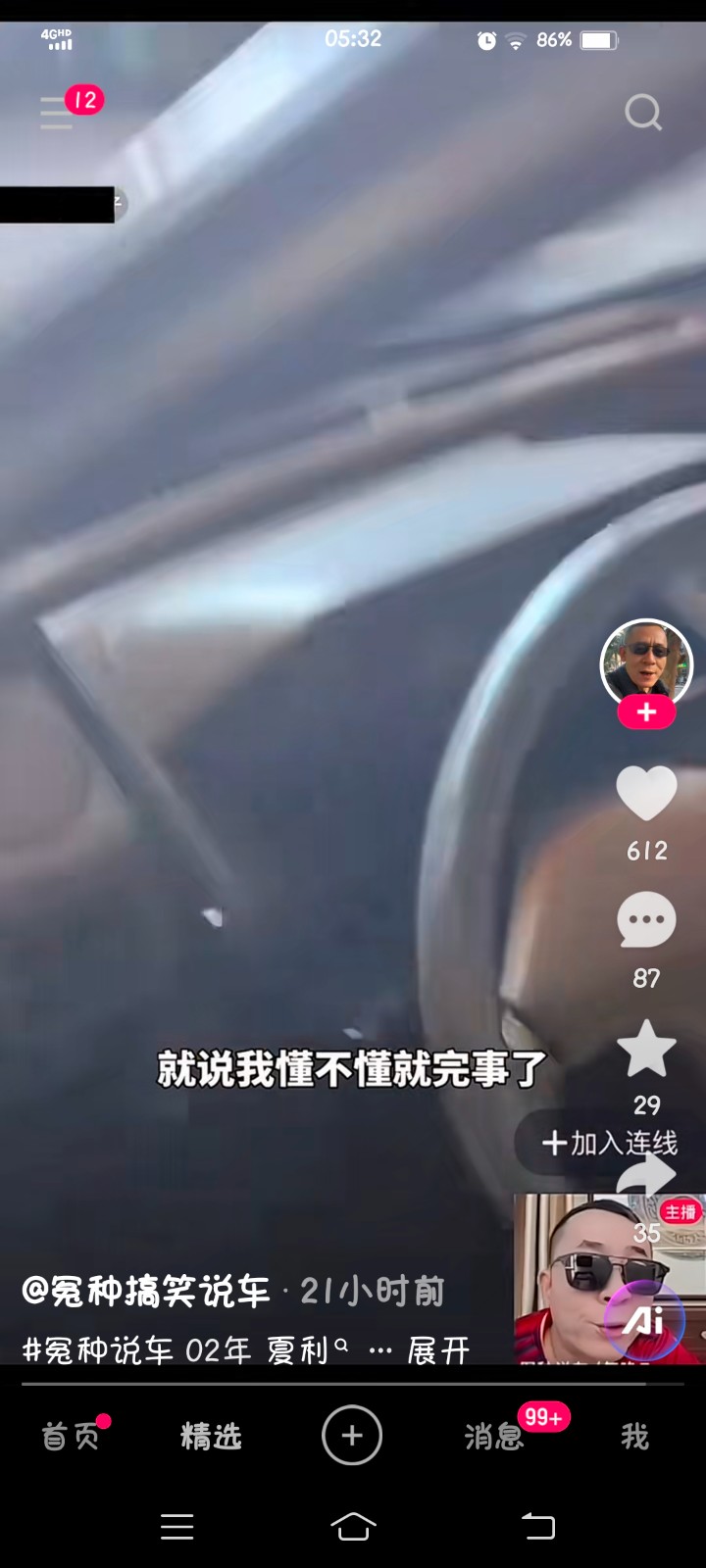Follow the creator with the plus badge

pyautogui.click(x=646, y=713)
